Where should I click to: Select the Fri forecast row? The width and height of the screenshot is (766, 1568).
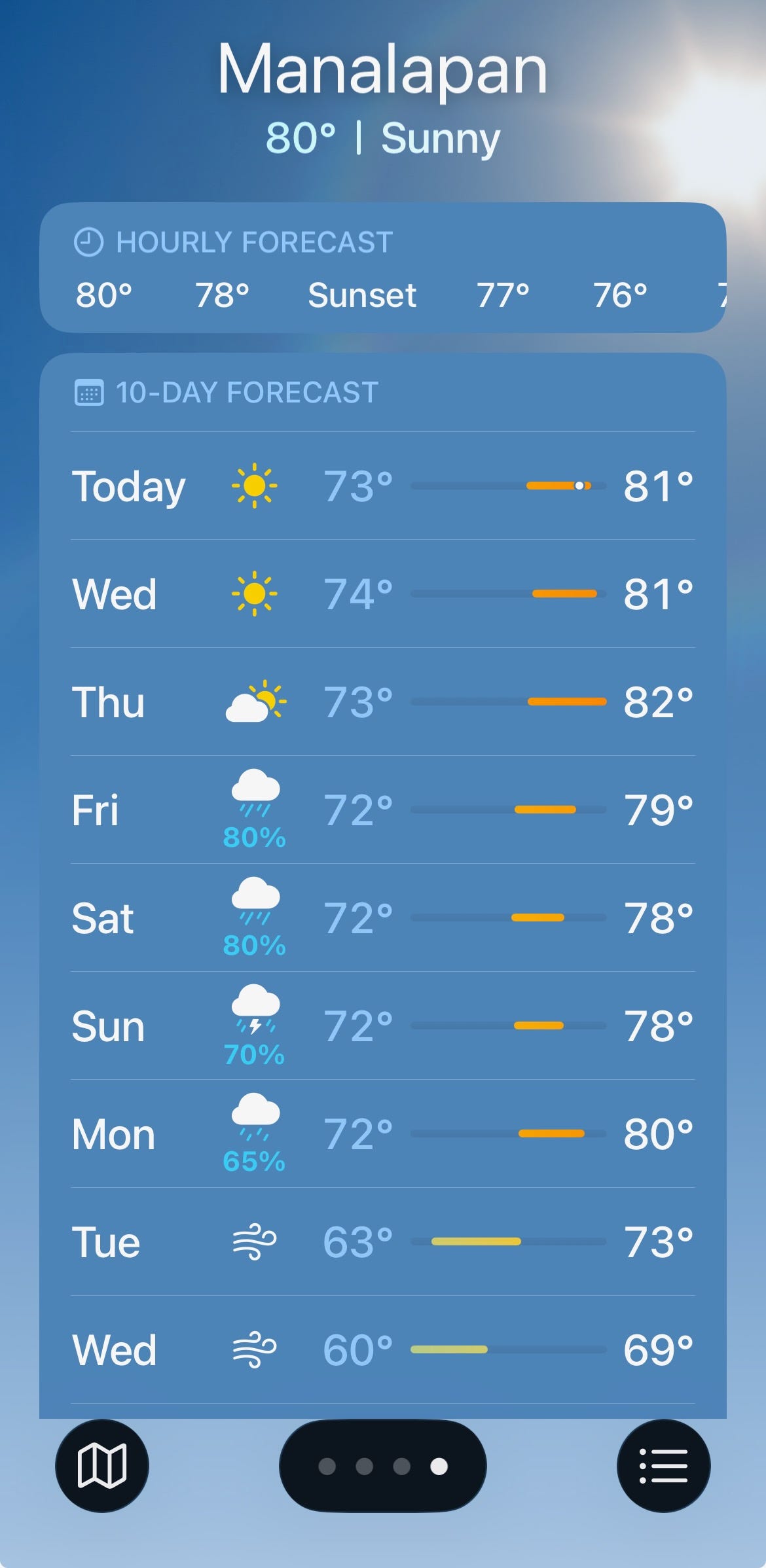(383, 810)
